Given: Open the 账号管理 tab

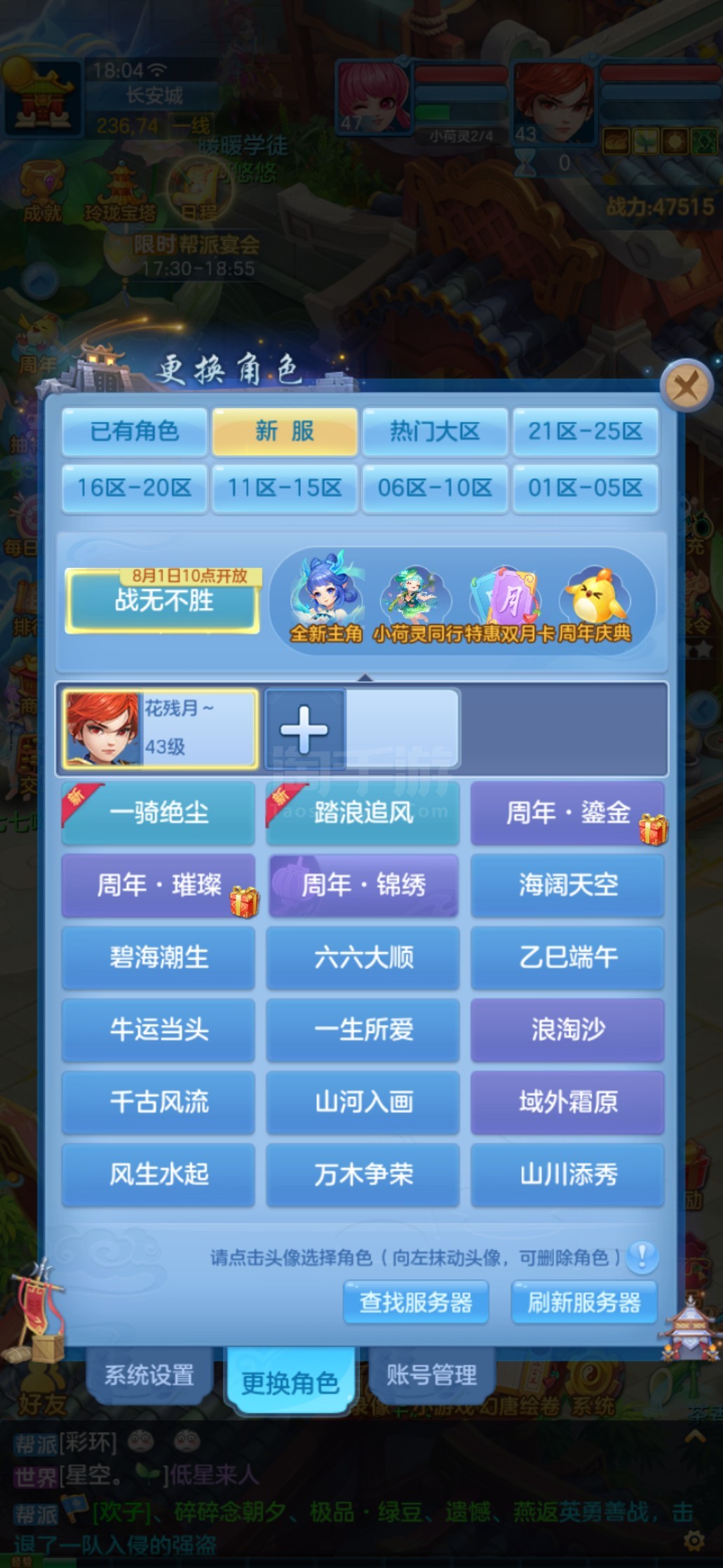Looking at the screenshot, I should [431, 1375].
